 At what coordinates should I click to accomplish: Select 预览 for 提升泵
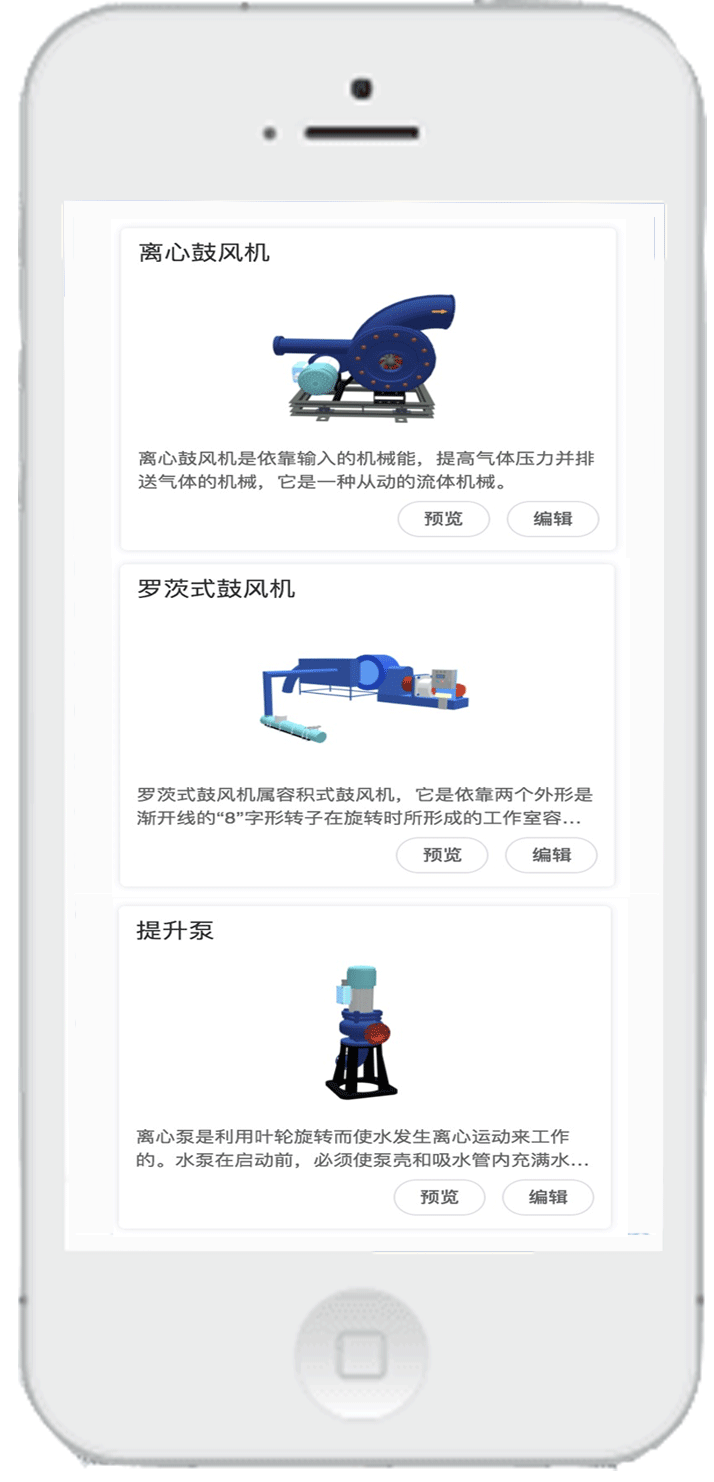coord(439,1197)
